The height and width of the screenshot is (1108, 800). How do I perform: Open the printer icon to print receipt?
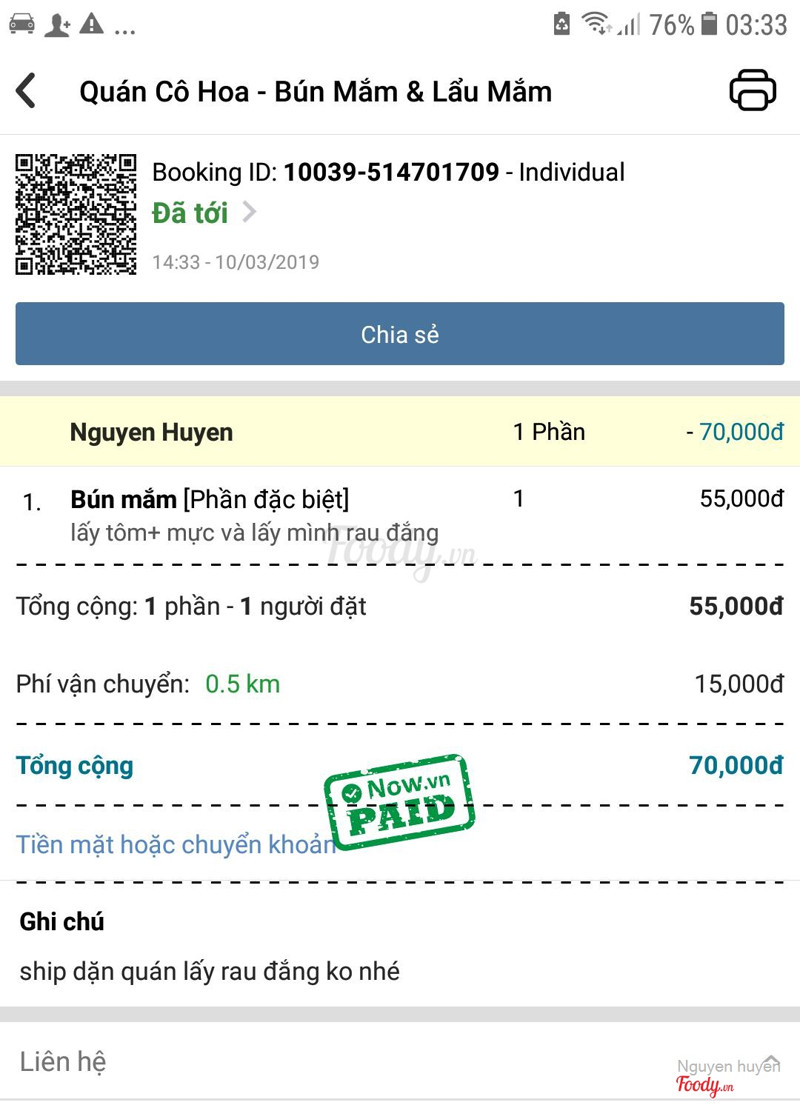[752, 91]
